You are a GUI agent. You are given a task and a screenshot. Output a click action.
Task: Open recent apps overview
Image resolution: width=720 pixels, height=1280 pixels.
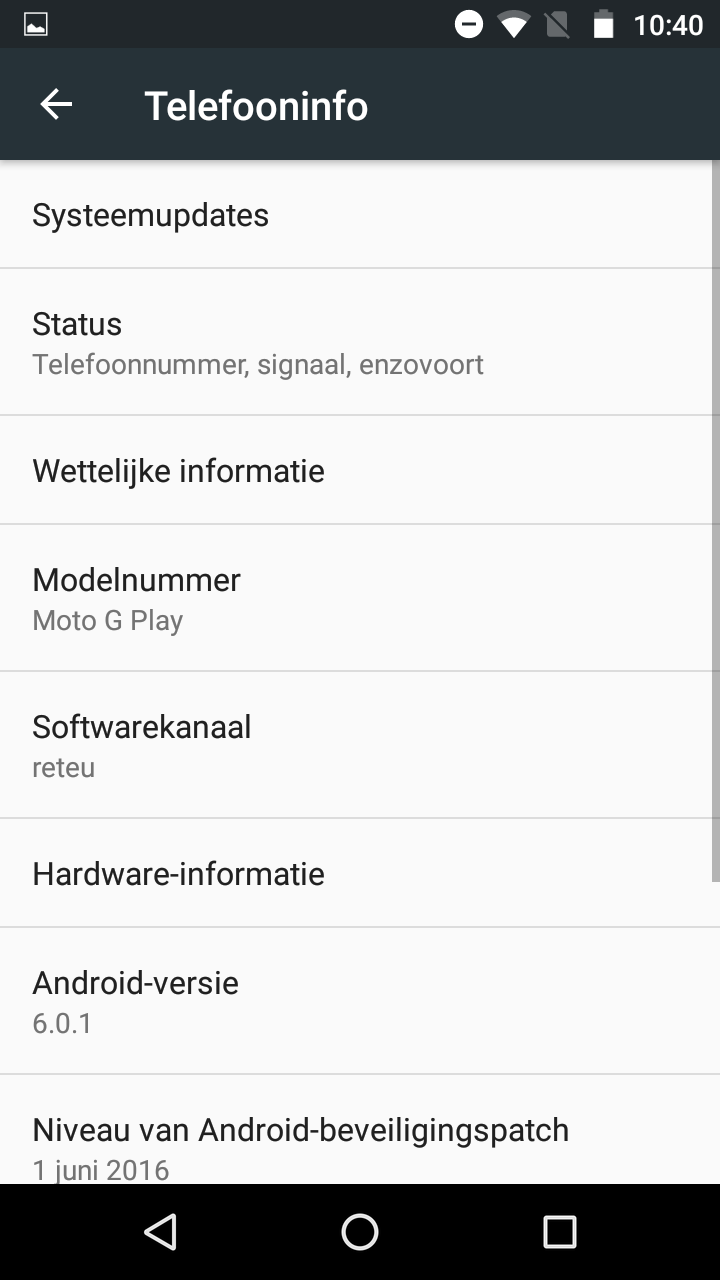560,1232
